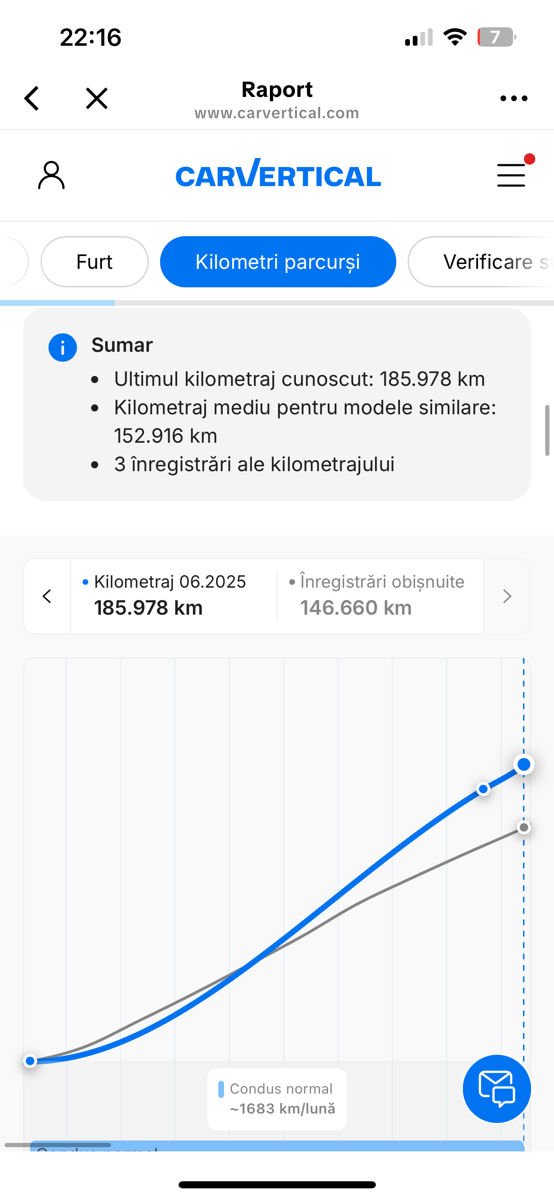Select the Kilometri parcurși tab
Image resolution: width=554 pixels, height=1200 pixels.
278,262
